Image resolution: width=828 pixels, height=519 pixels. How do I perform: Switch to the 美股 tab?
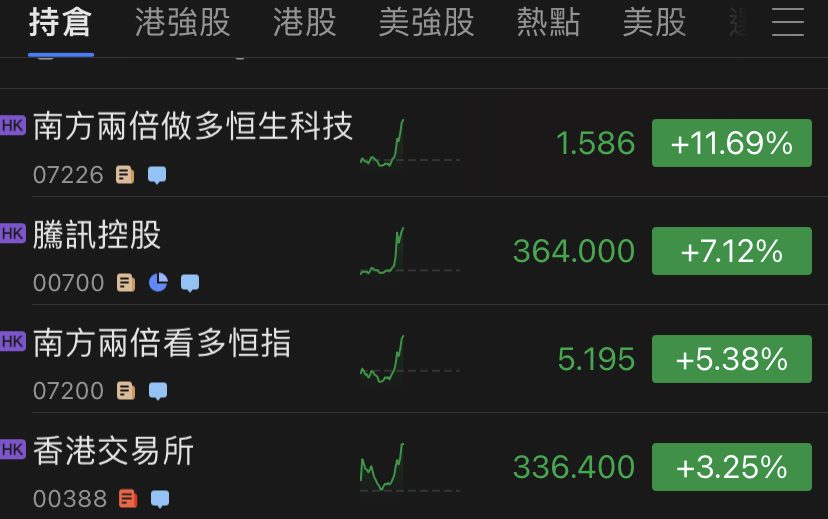[x=654, y=23]
